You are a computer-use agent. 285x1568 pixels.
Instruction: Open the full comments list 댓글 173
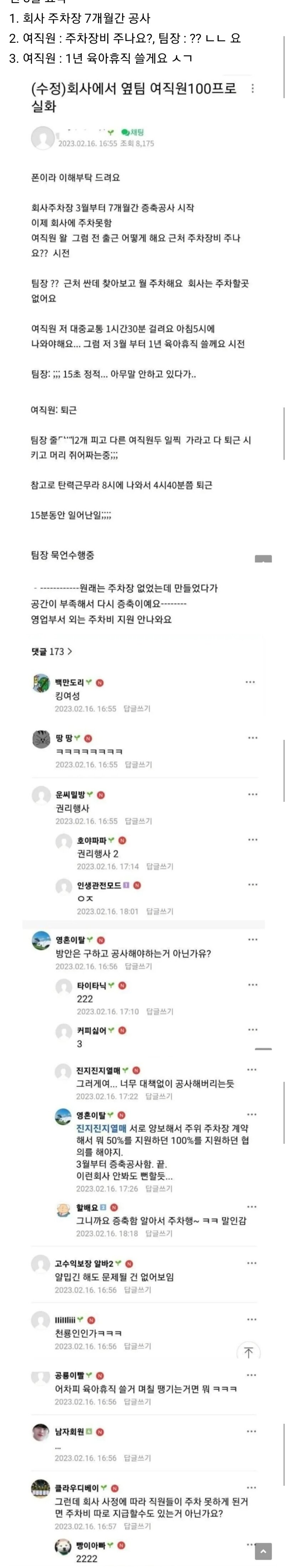pyautogui.click(x=52, y=651)
